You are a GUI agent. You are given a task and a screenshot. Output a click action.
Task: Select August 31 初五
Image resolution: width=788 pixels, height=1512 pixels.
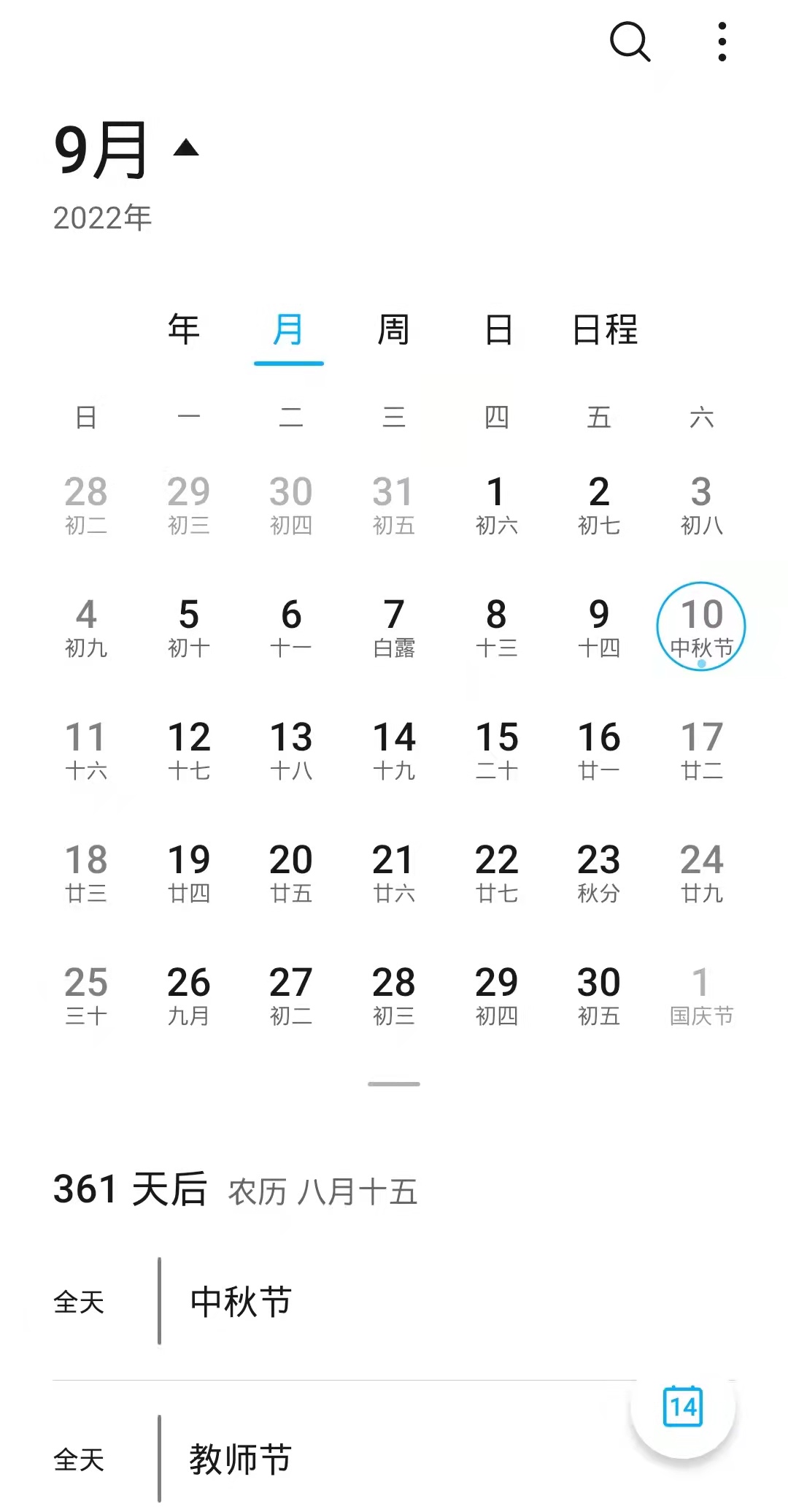click(x=394, y=504)
